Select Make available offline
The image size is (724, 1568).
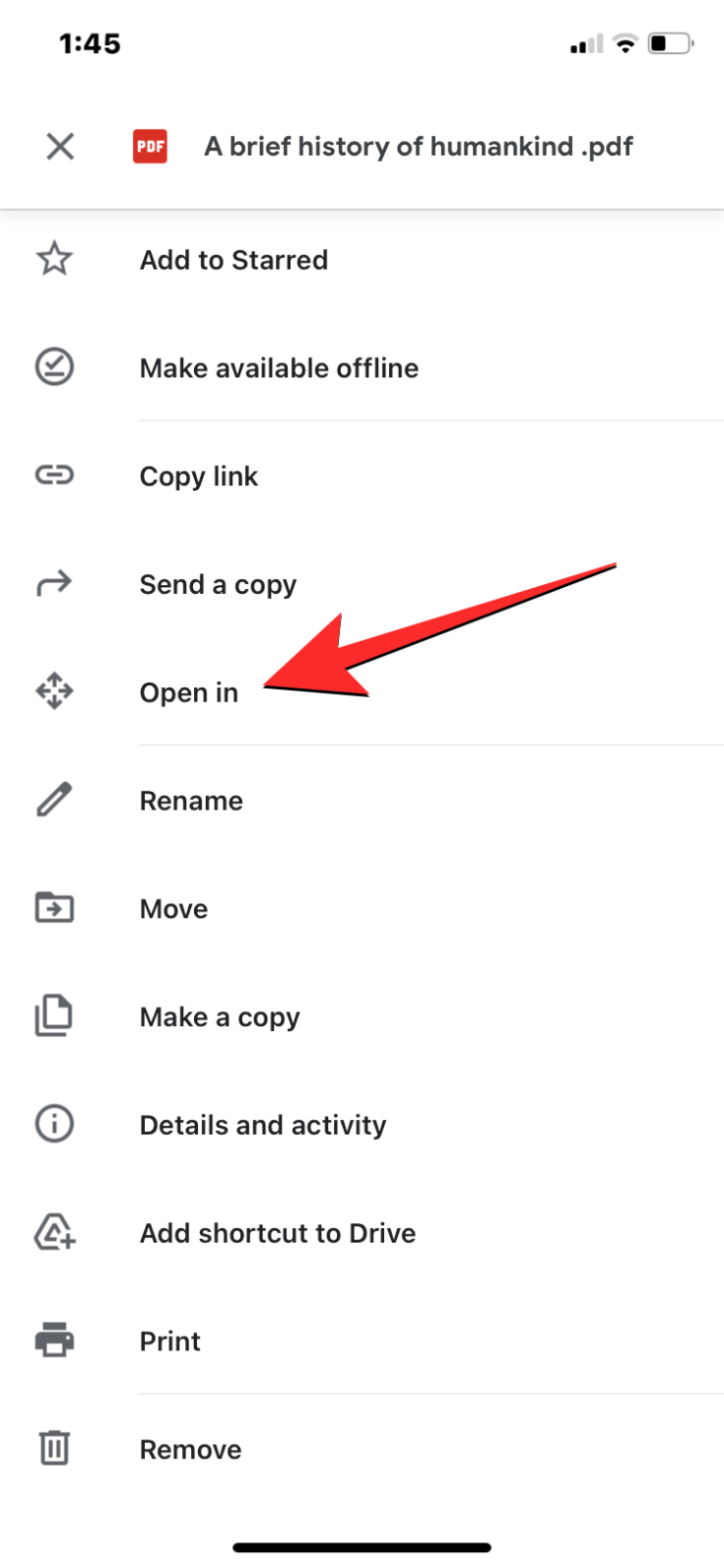pyautogui.click(x=278, y=368)
